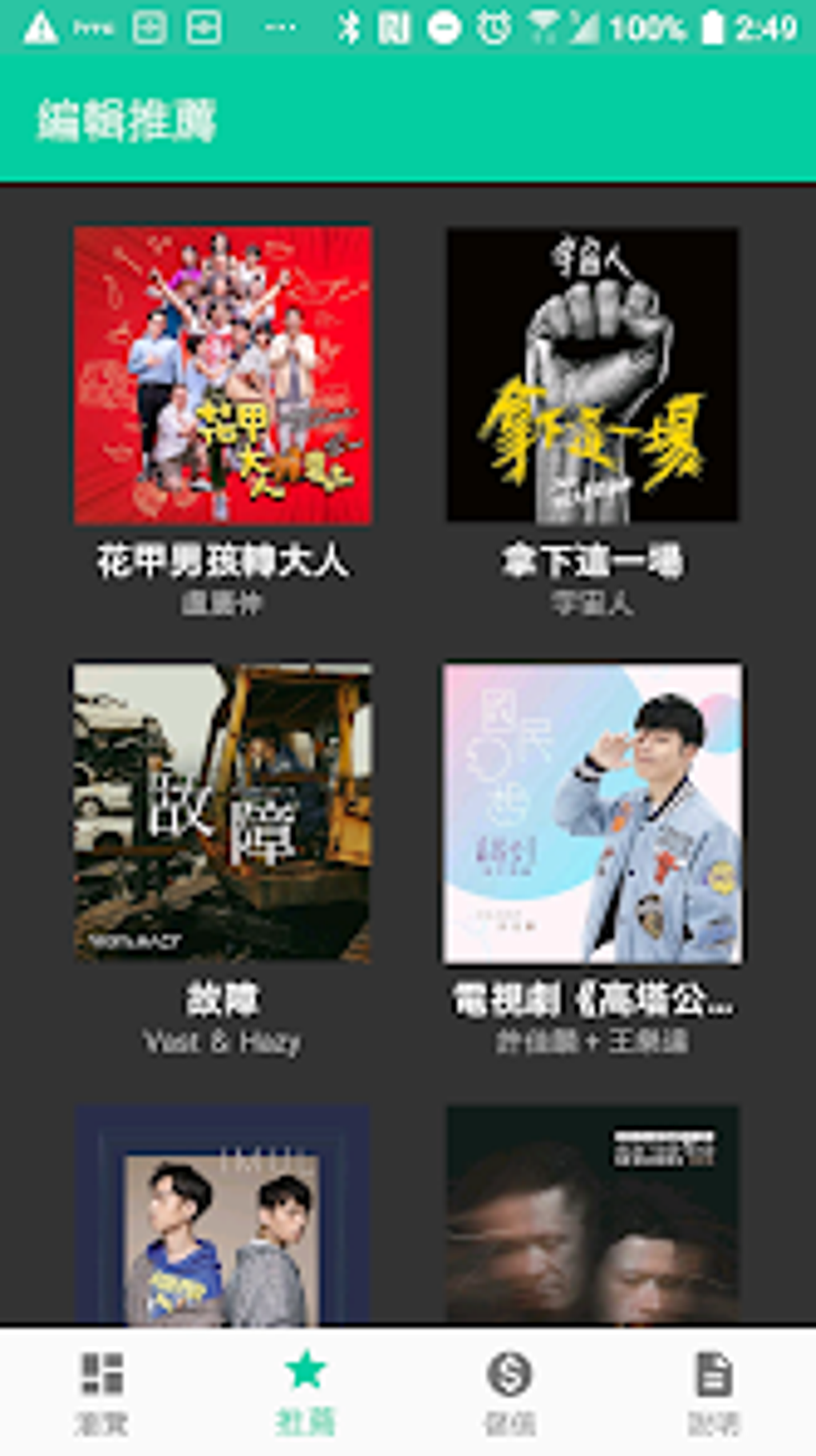The height and width of the screenshot is (1456, 816).
Task: Open the album showing two men in hoodies
Action: click(x=222, y=1217)
